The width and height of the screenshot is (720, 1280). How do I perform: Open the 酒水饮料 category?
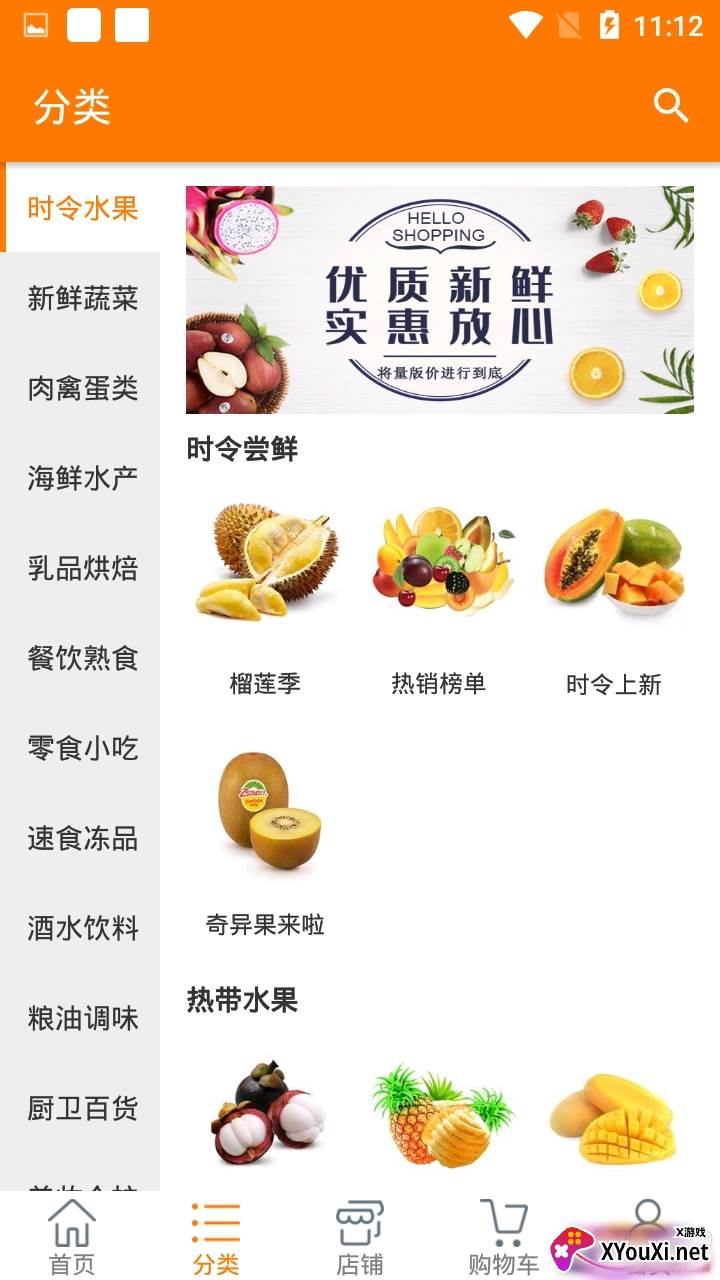[82, 928]
